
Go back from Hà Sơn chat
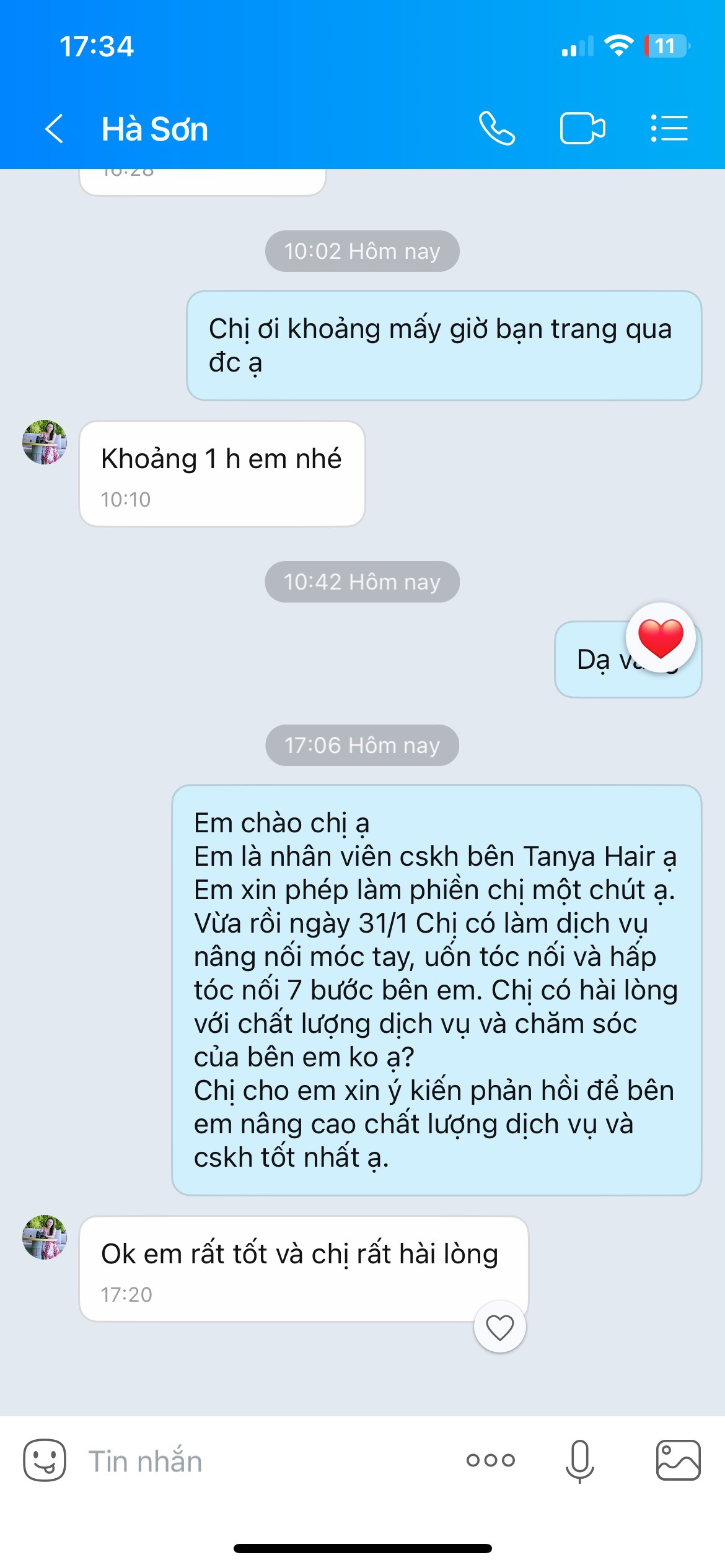coord(55,129)
